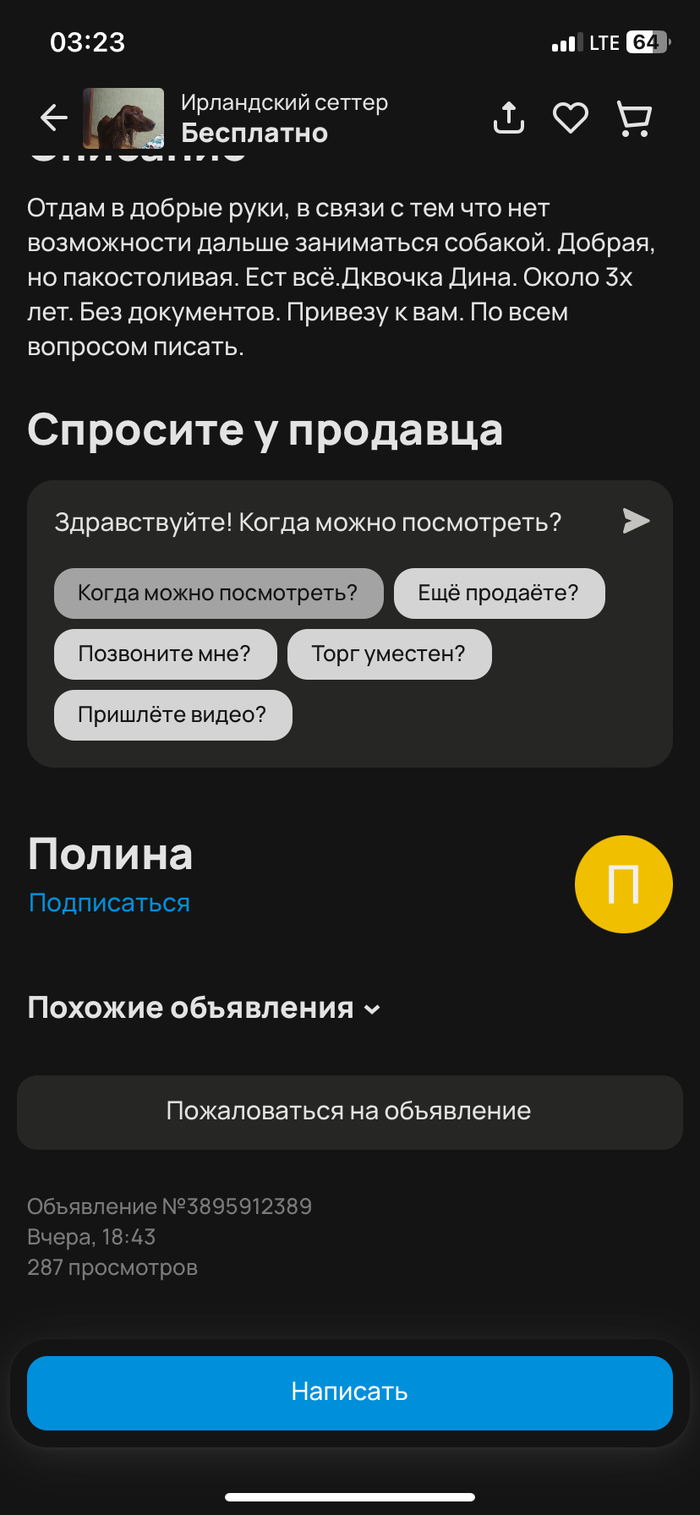
Task: Choose the 'Пришлёте видео?' chip
Action: click(x=172, y=715)
